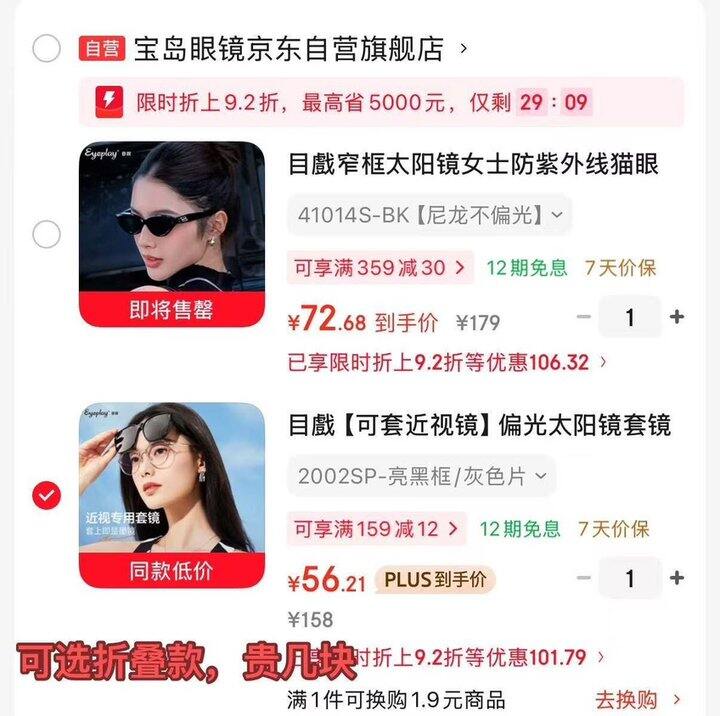This screenshot has width=720, height=716.
Task: Select the 目戲窄框太阳镜 item checkbox
Action: [x=47, y=235]
